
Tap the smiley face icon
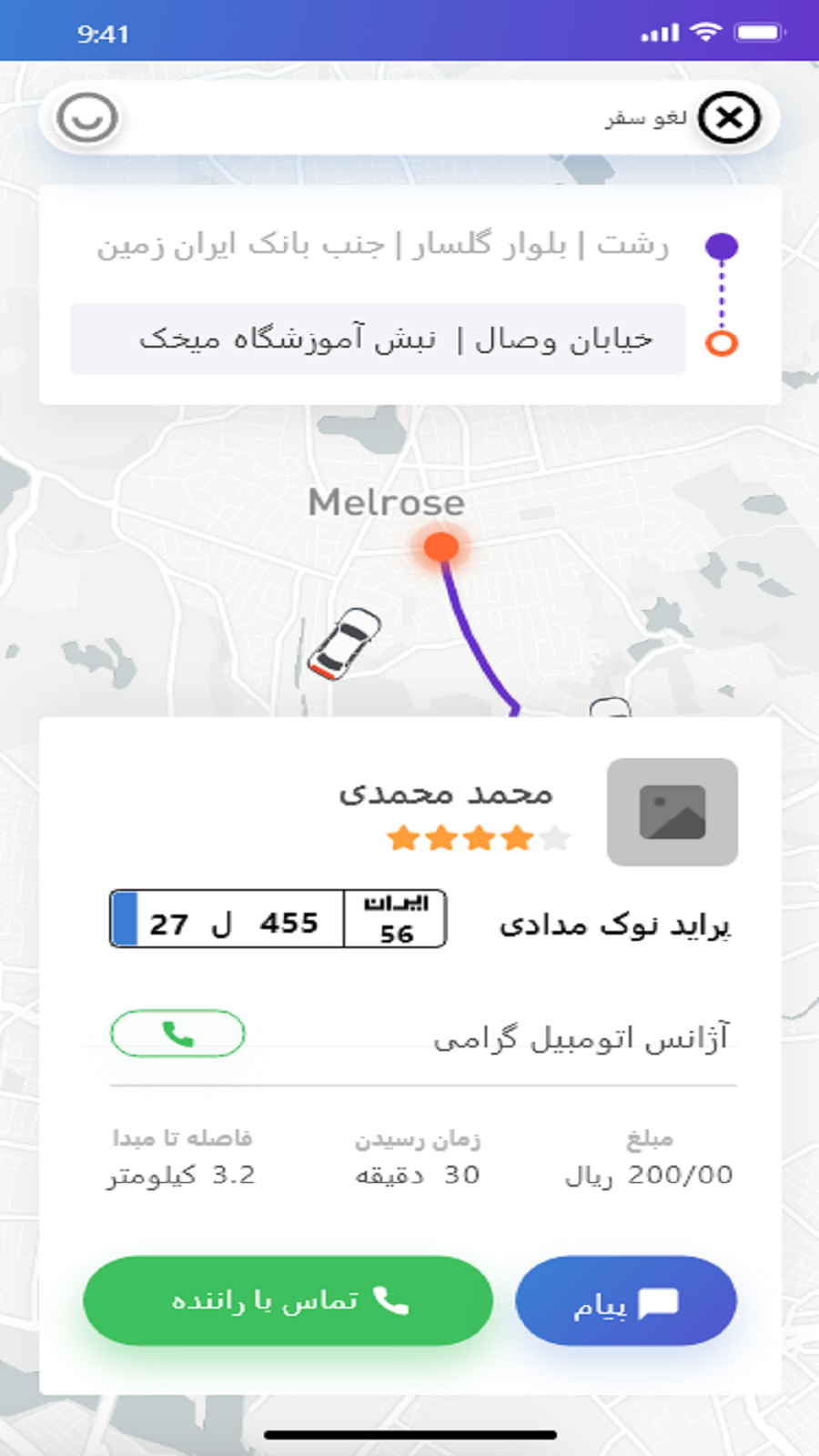87,118
